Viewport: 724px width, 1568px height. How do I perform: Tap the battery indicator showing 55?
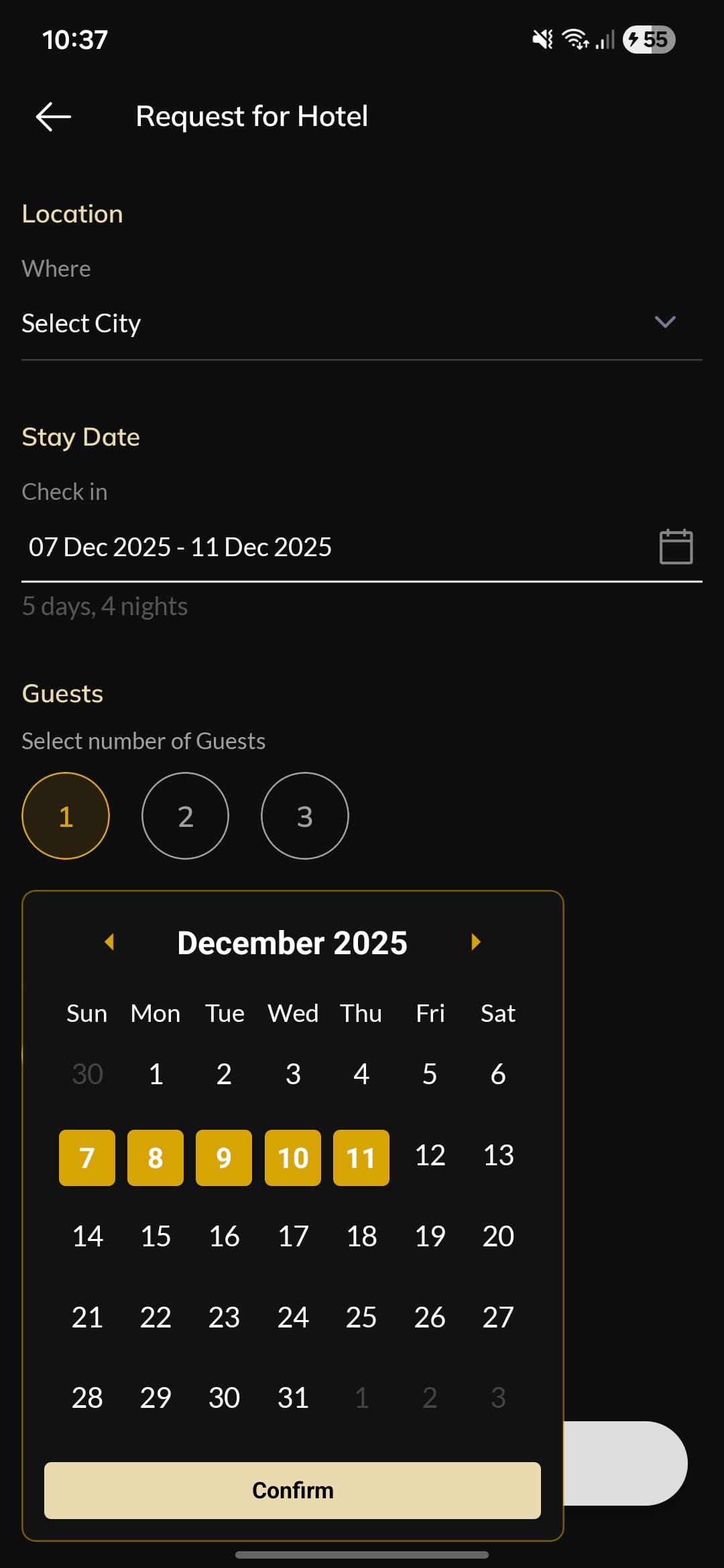647,39
